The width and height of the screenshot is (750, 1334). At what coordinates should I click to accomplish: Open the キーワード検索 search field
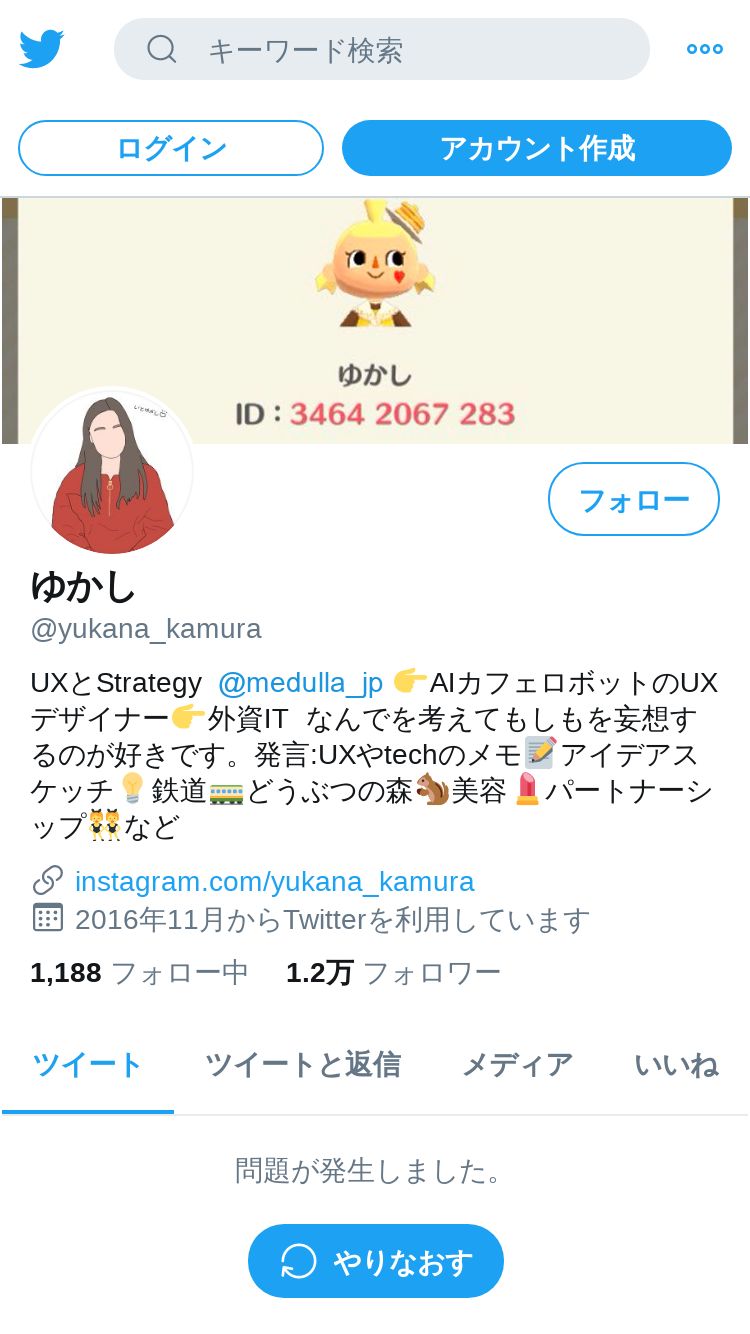point(382,49)
